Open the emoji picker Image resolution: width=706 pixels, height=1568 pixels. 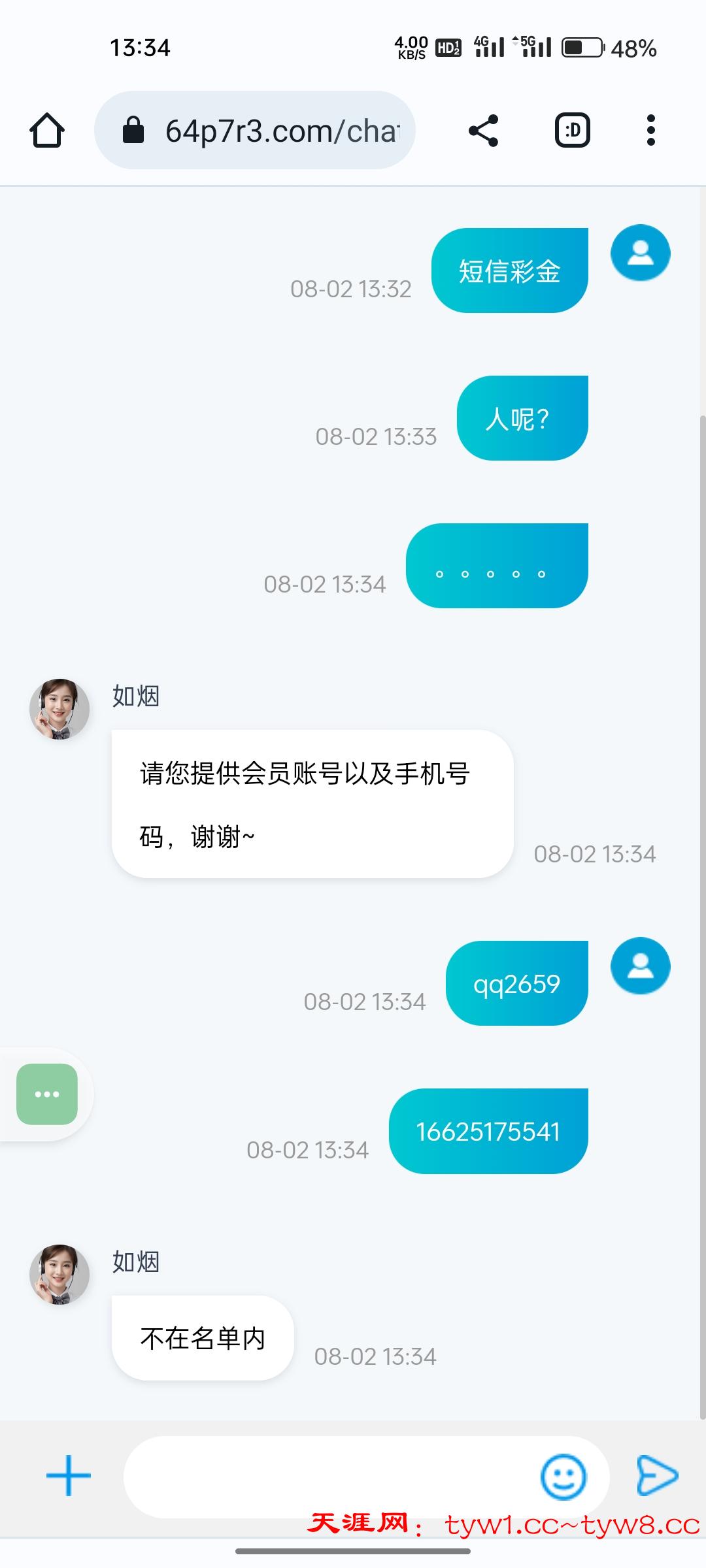[563, 1477]
